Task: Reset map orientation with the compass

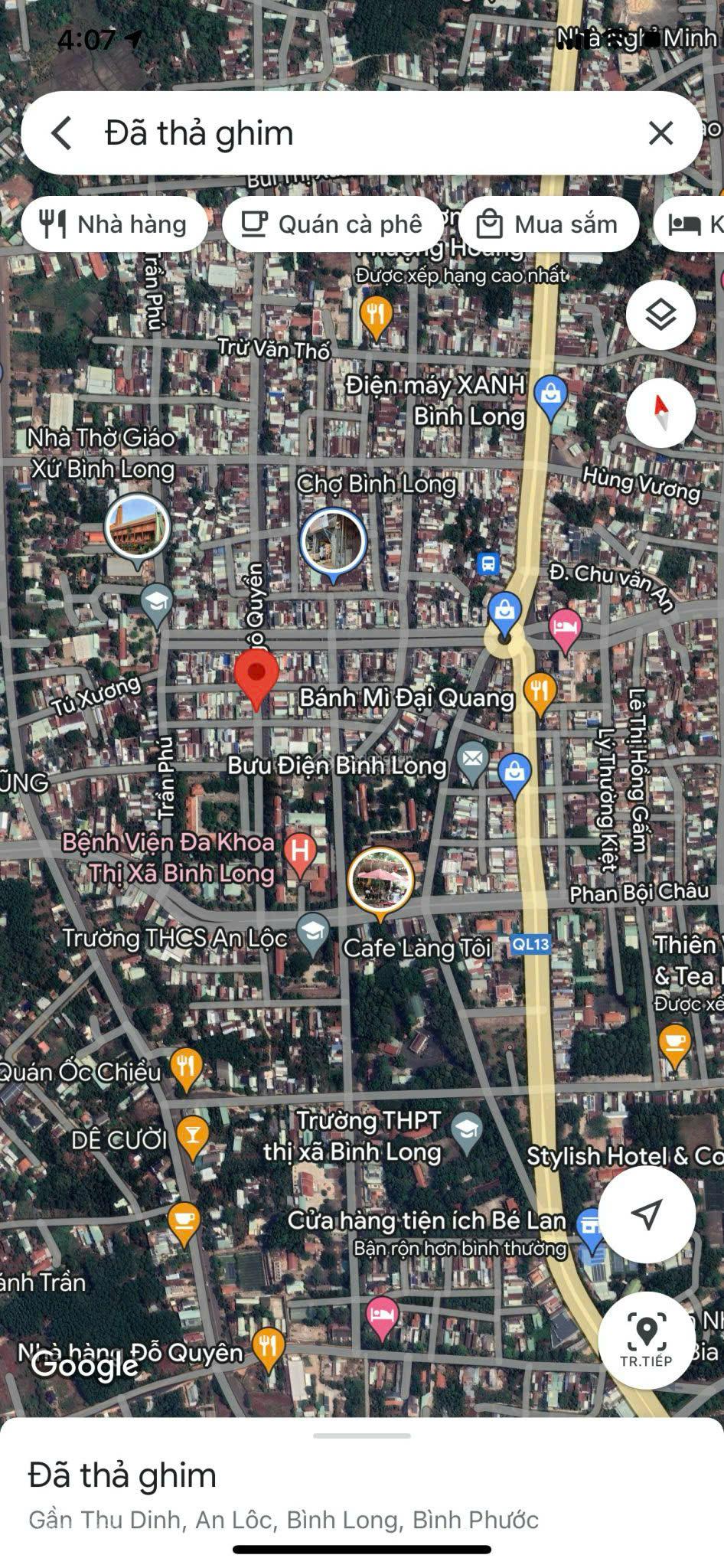Action: click(660, 413)
